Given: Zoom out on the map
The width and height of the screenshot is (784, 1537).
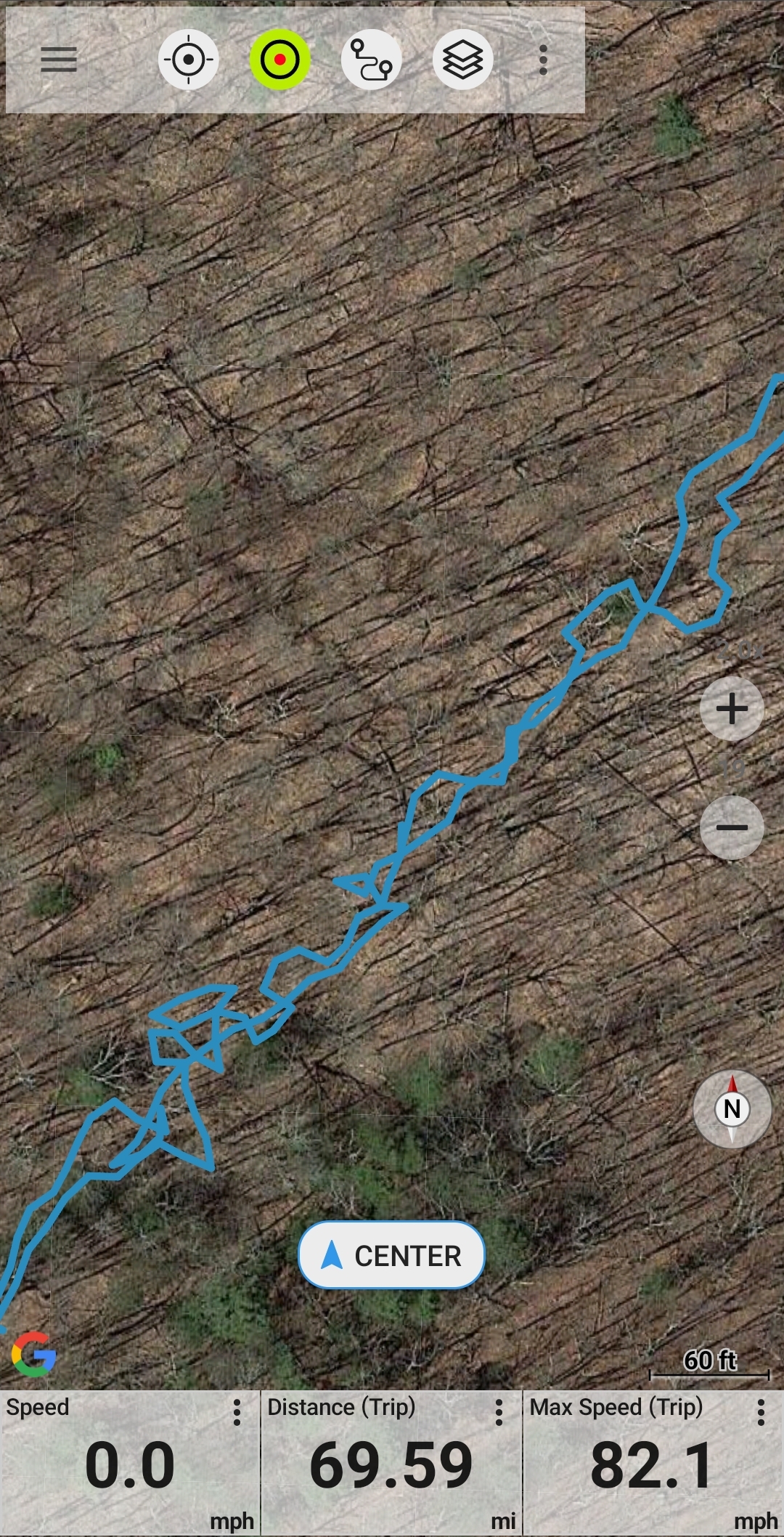Looking at the screenshot, I should (x=732, y=827).
